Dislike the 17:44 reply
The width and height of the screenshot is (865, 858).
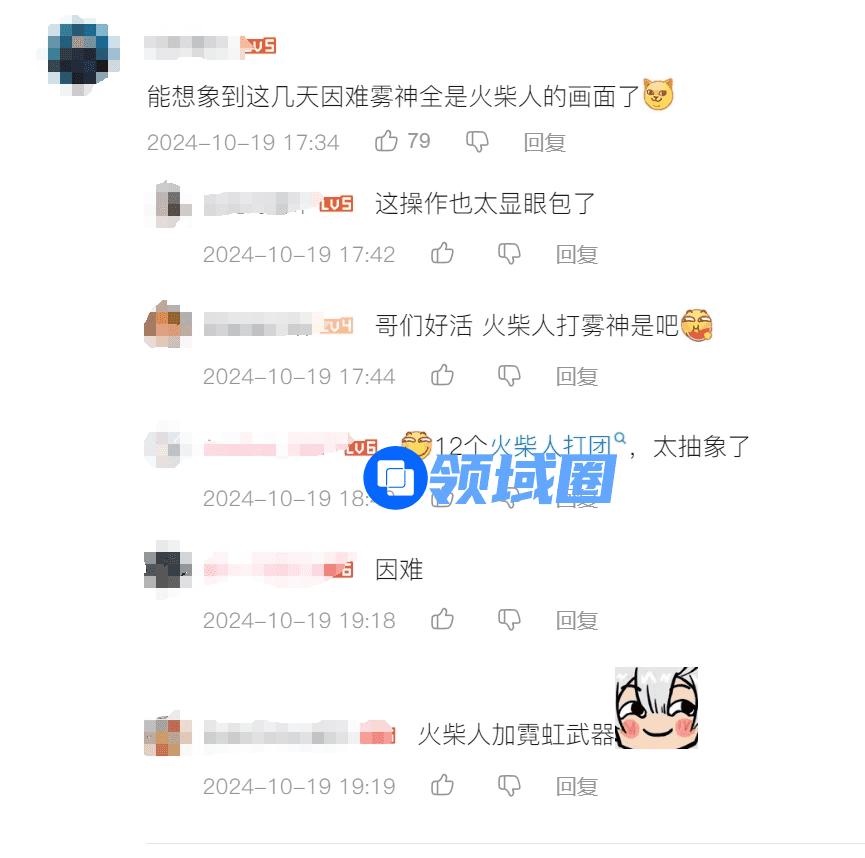510,376
